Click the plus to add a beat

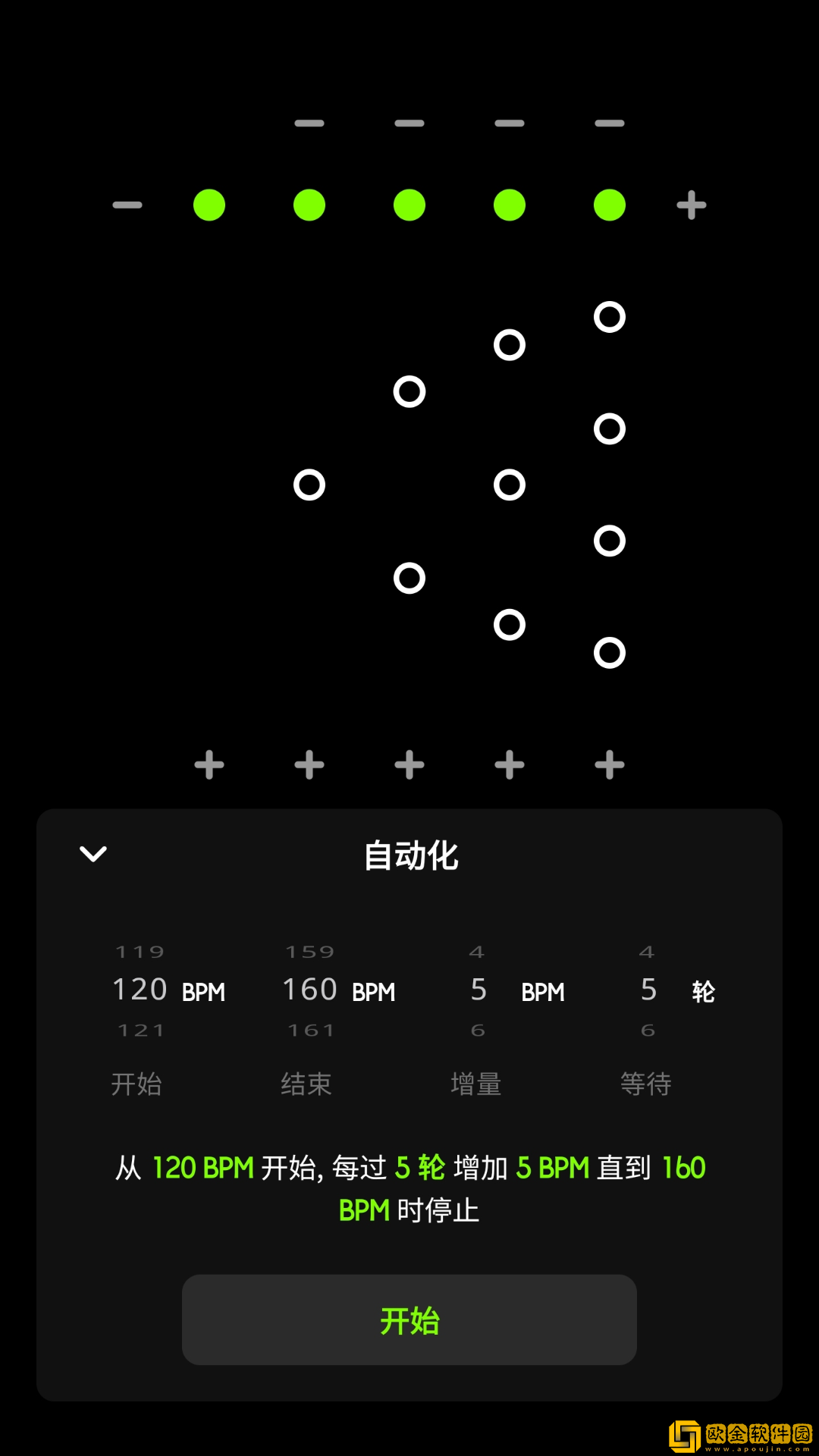(691, 203)
